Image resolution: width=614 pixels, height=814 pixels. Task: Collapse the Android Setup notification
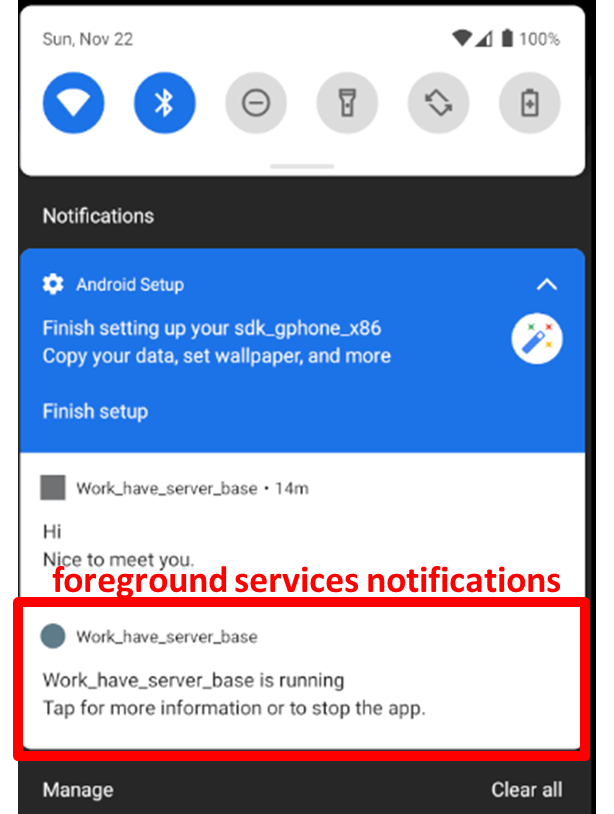click(546, 285)
